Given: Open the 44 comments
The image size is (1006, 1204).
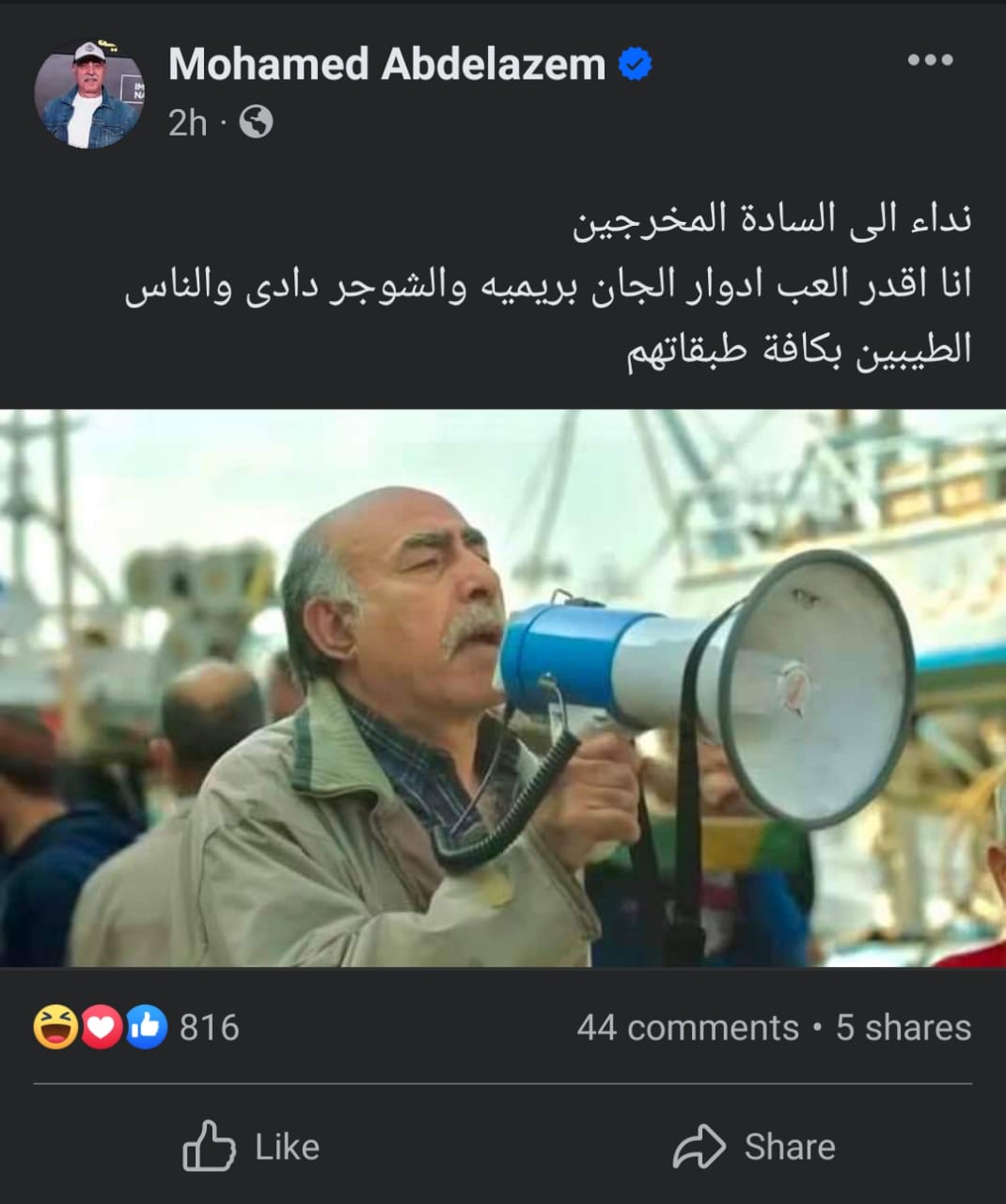Looking at the screenshot, I should (687, 1028).
